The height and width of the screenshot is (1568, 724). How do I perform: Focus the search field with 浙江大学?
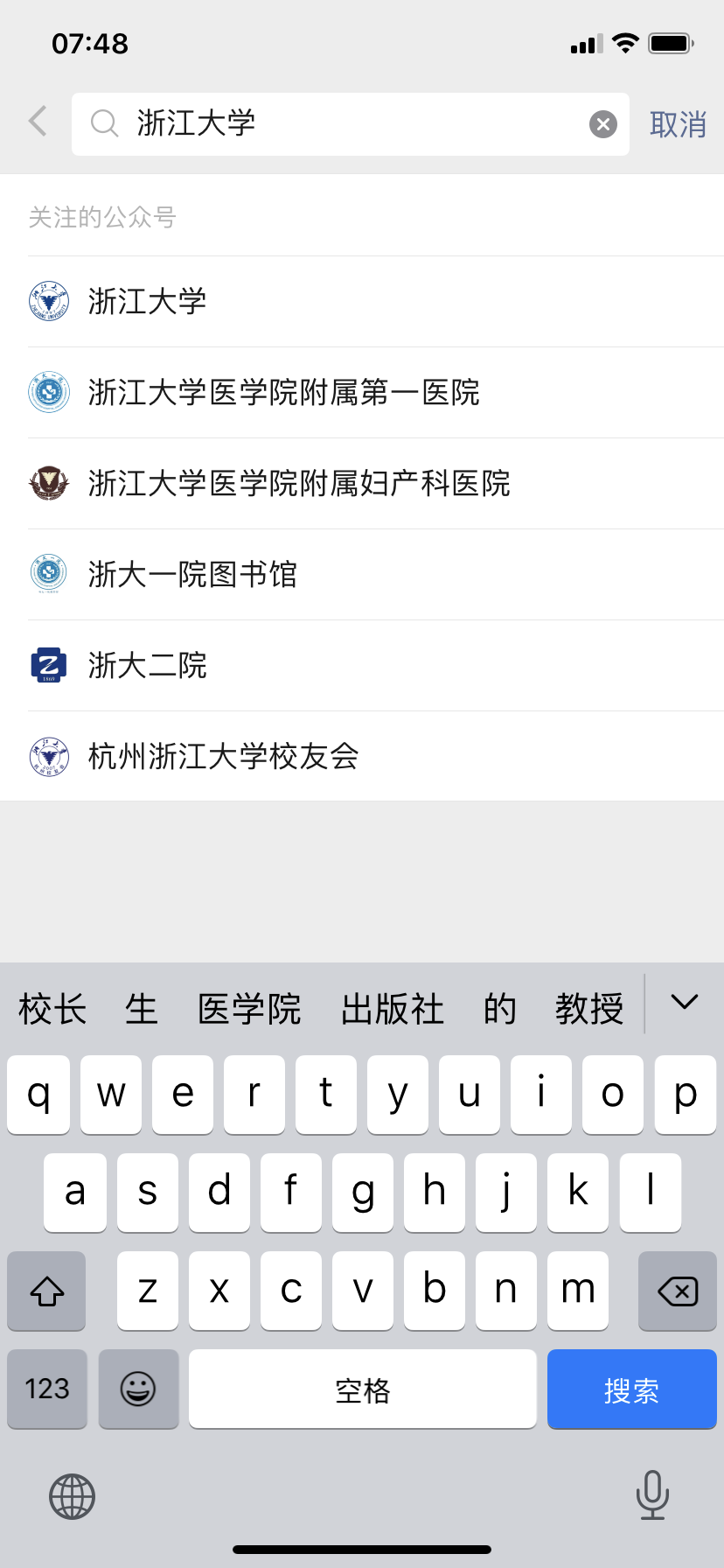point(350,124)
